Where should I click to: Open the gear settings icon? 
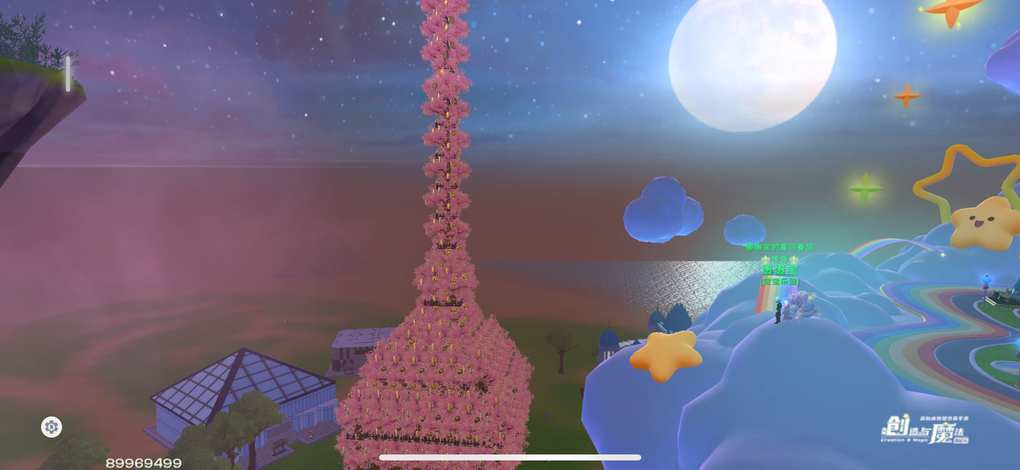click(51, 427)
